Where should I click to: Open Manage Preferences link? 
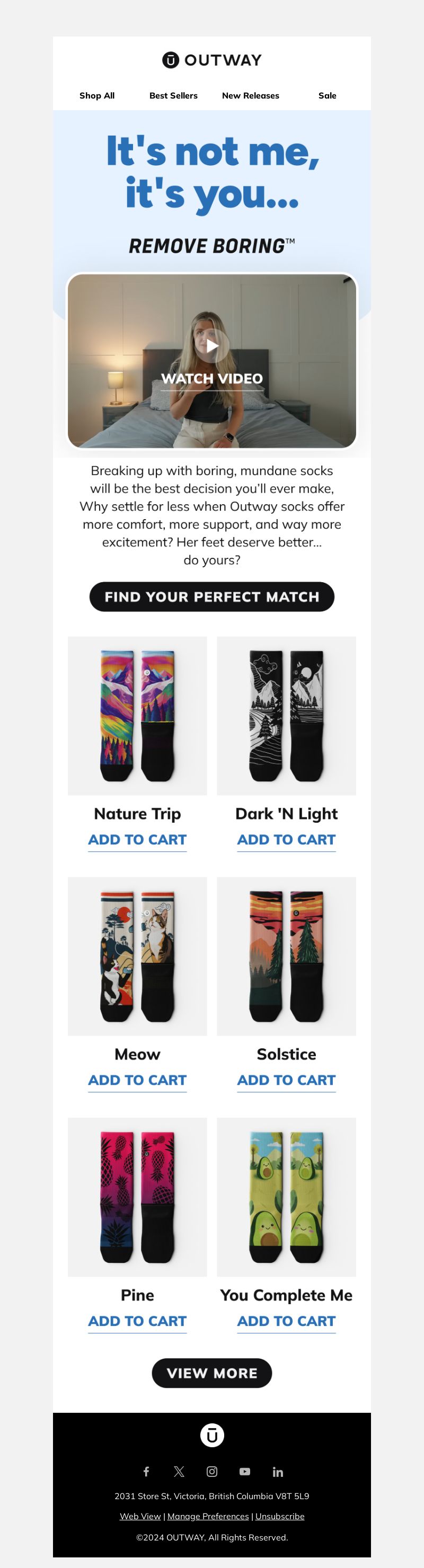(208, 1516)
